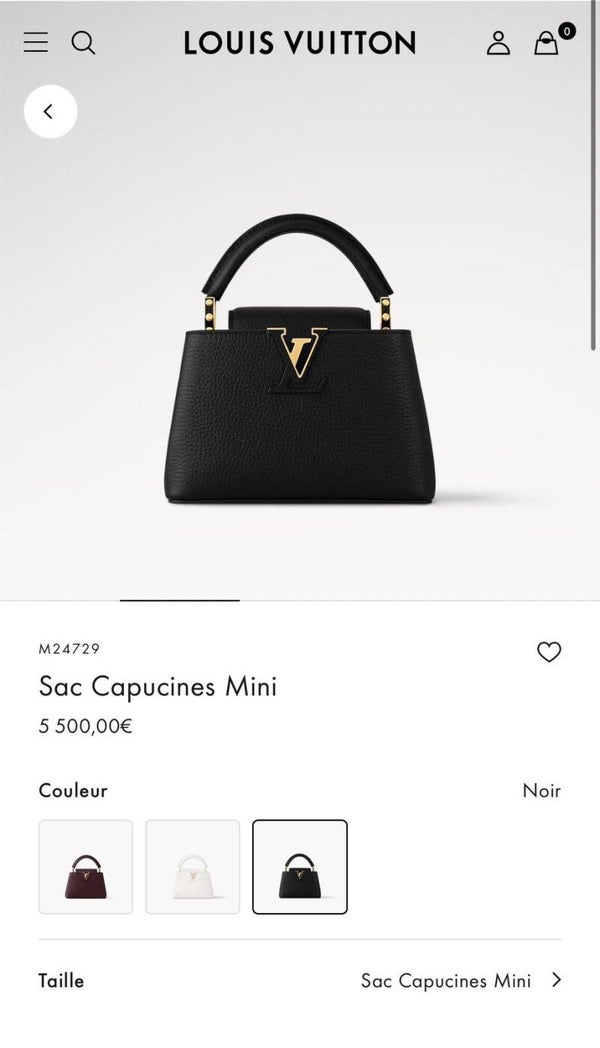600x1048 pixels.
Task: Choose the white color swatch
Action: pos(193,866)
